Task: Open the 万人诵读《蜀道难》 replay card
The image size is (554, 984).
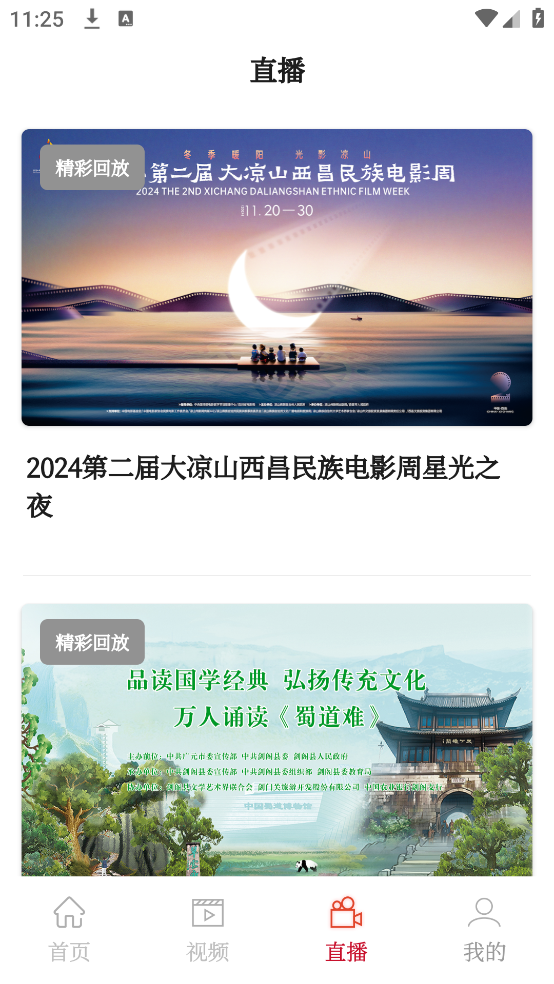Action: click(277, 740)
